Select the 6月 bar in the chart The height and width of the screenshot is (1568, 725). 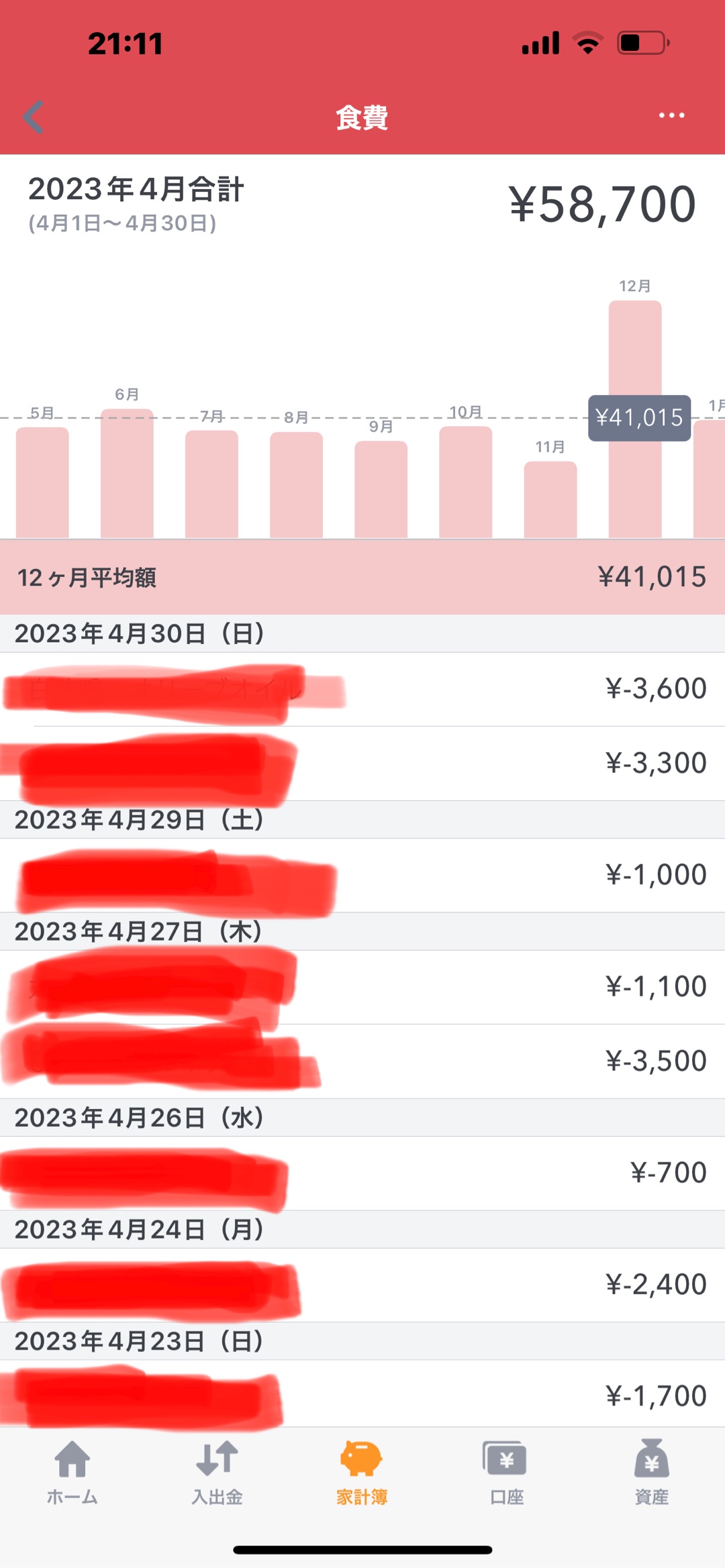[127, 473]
